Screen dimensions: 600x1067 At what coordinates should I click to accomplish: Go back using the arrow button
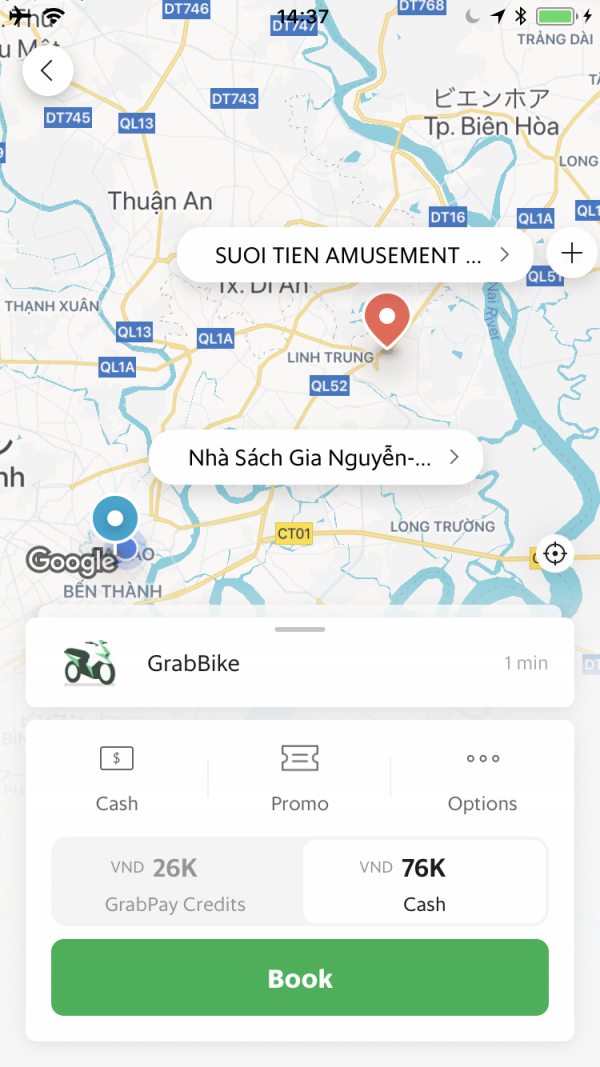coord(47,71)
